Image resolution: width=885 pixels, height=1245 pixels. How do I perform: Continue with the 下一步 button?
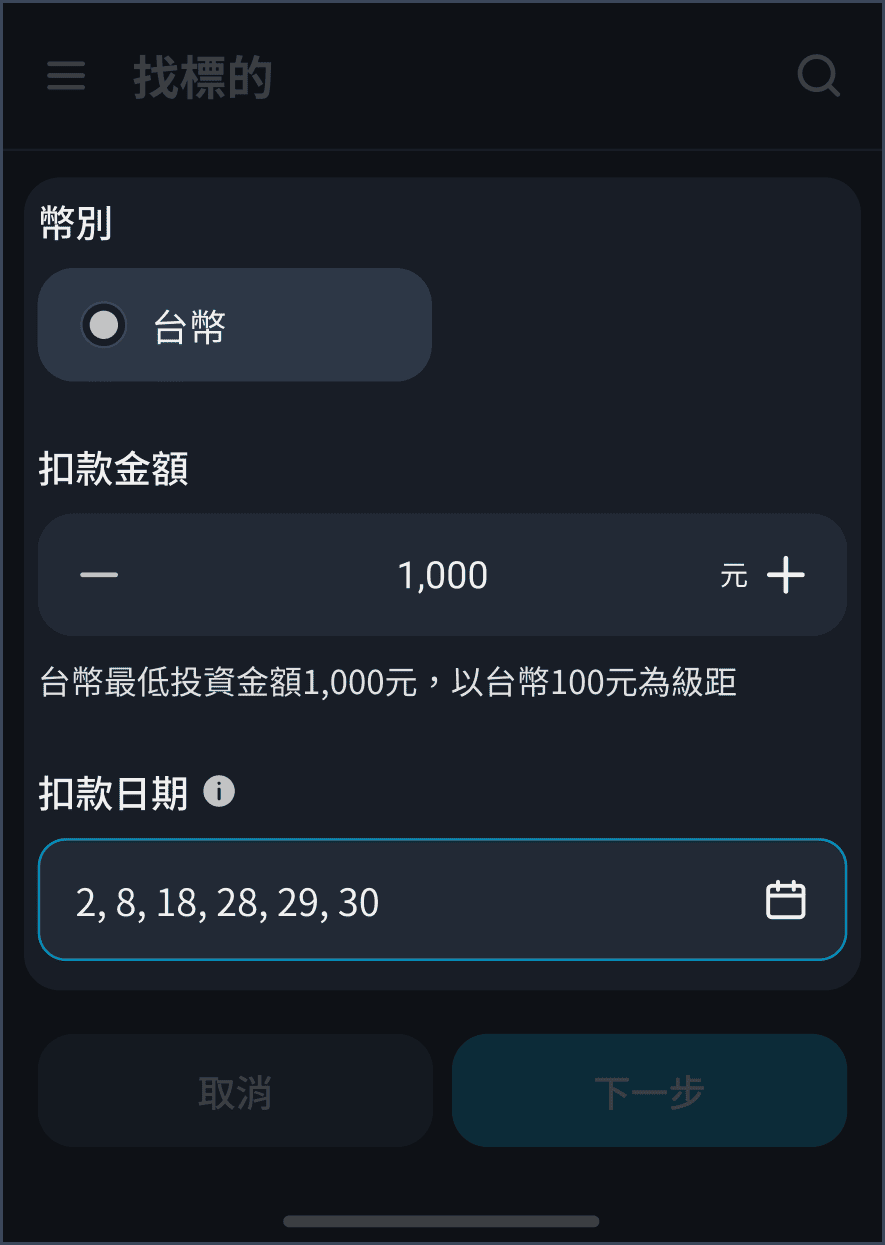click(649, 1091)
